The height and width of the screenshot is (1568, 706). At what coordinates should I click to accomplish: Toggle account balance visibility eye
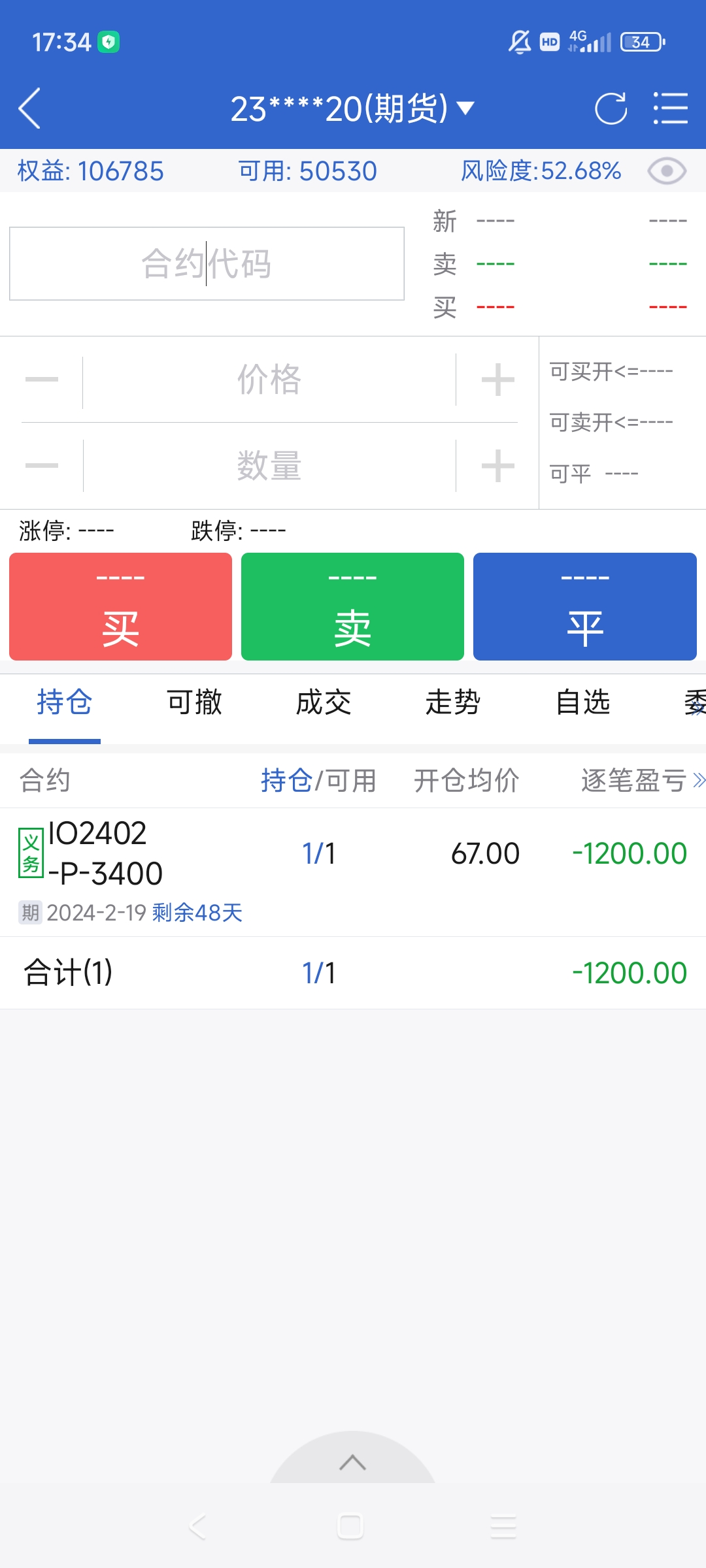coord(666,171)
